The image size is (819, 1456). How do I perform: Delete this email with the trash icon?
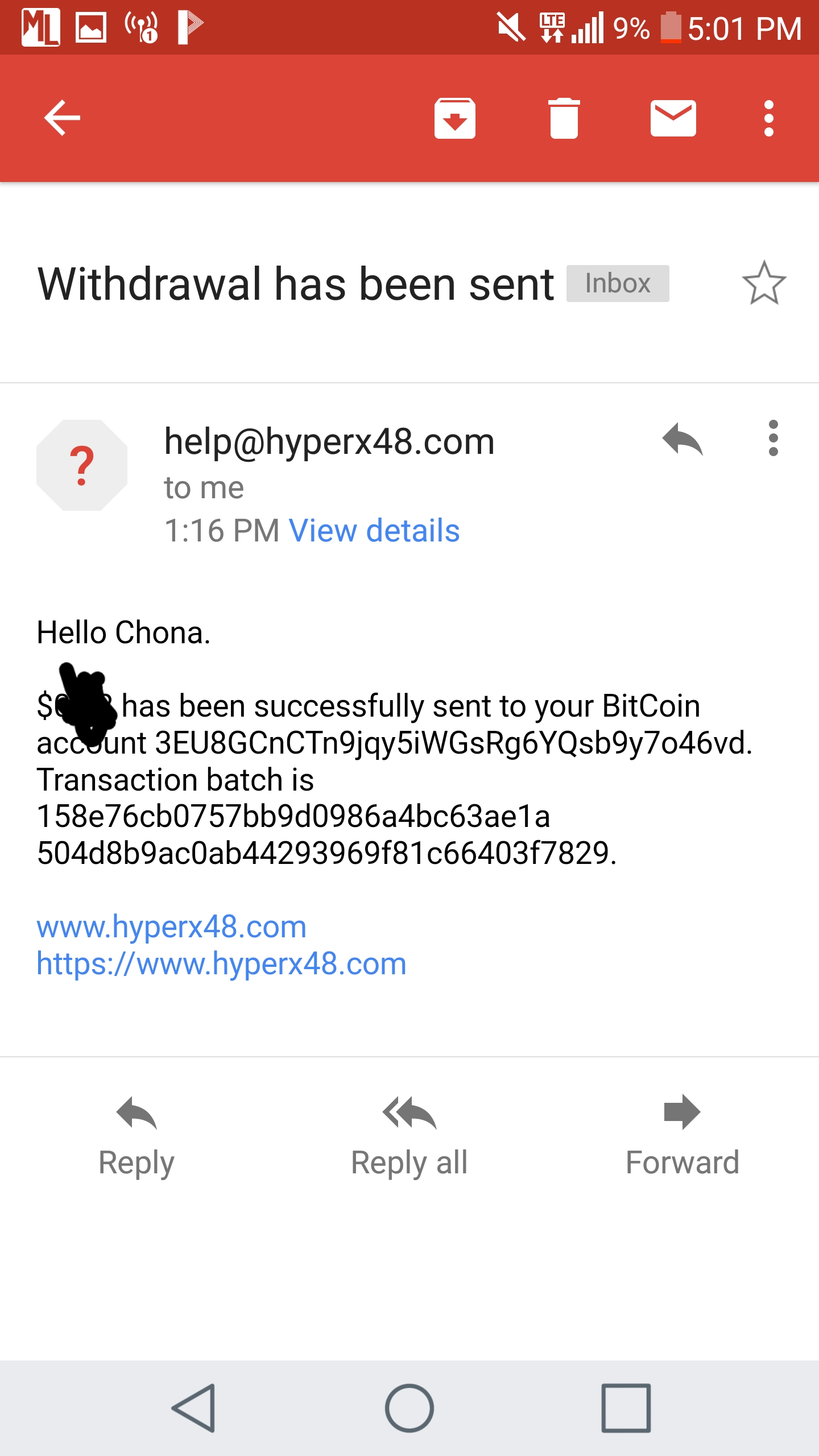(x=564, y=118)
